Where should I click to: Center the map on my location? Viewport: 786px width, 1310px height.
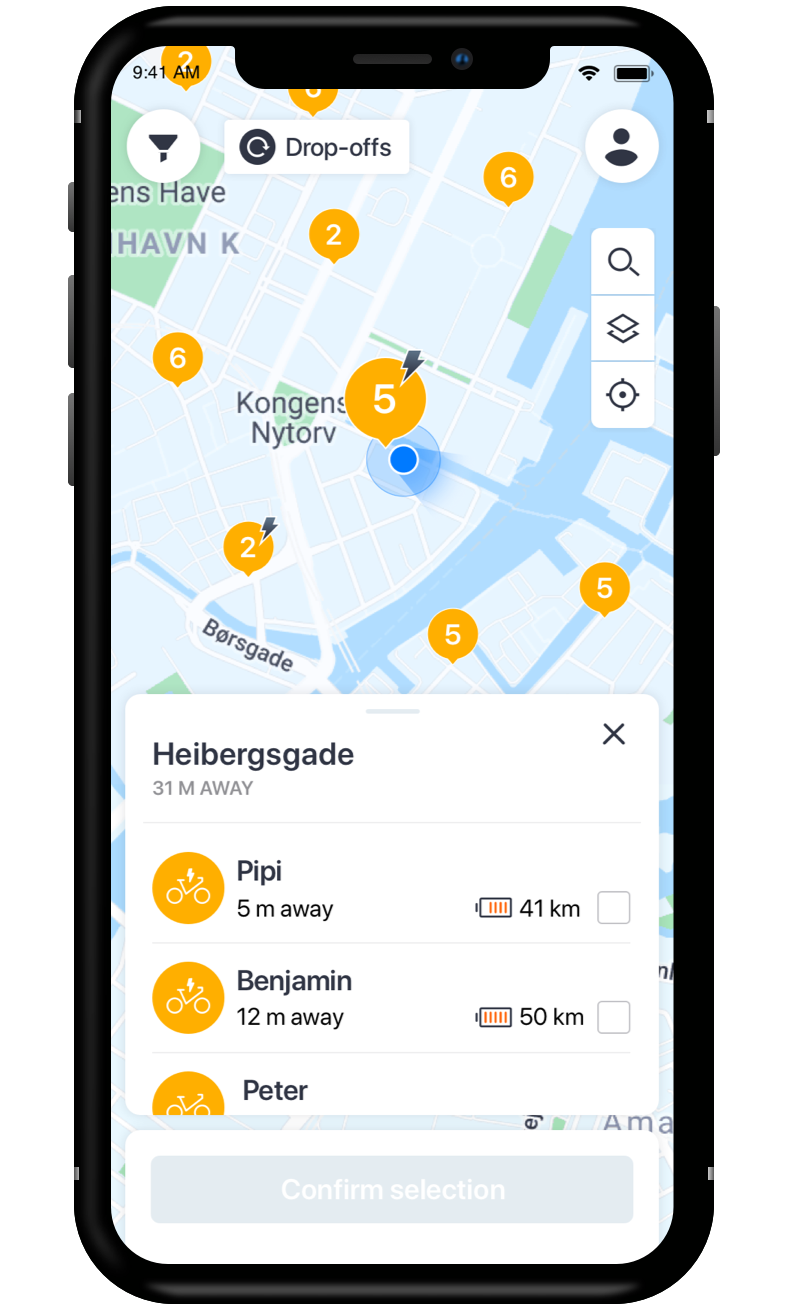pos(622,395)
